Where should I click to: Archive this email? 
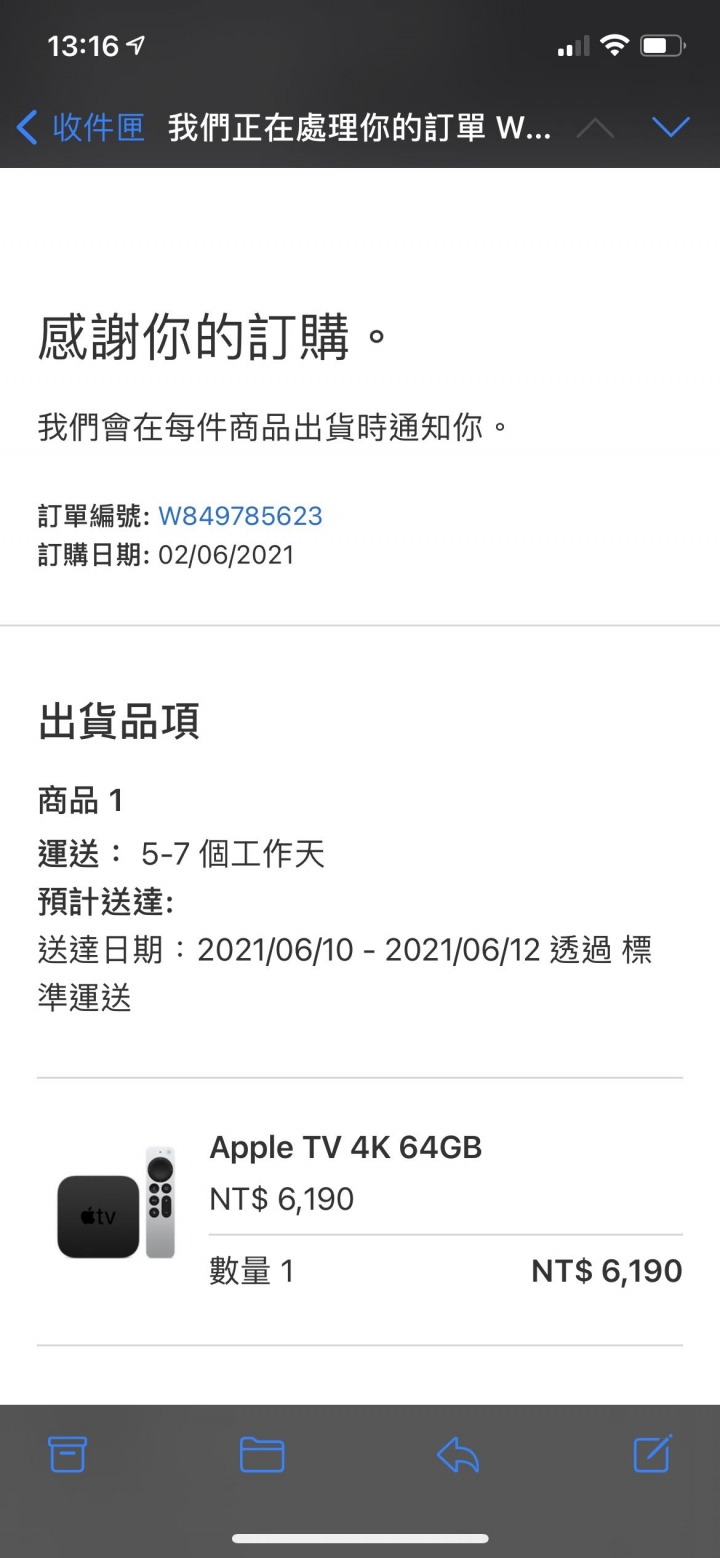click(x=68, y=1454)
